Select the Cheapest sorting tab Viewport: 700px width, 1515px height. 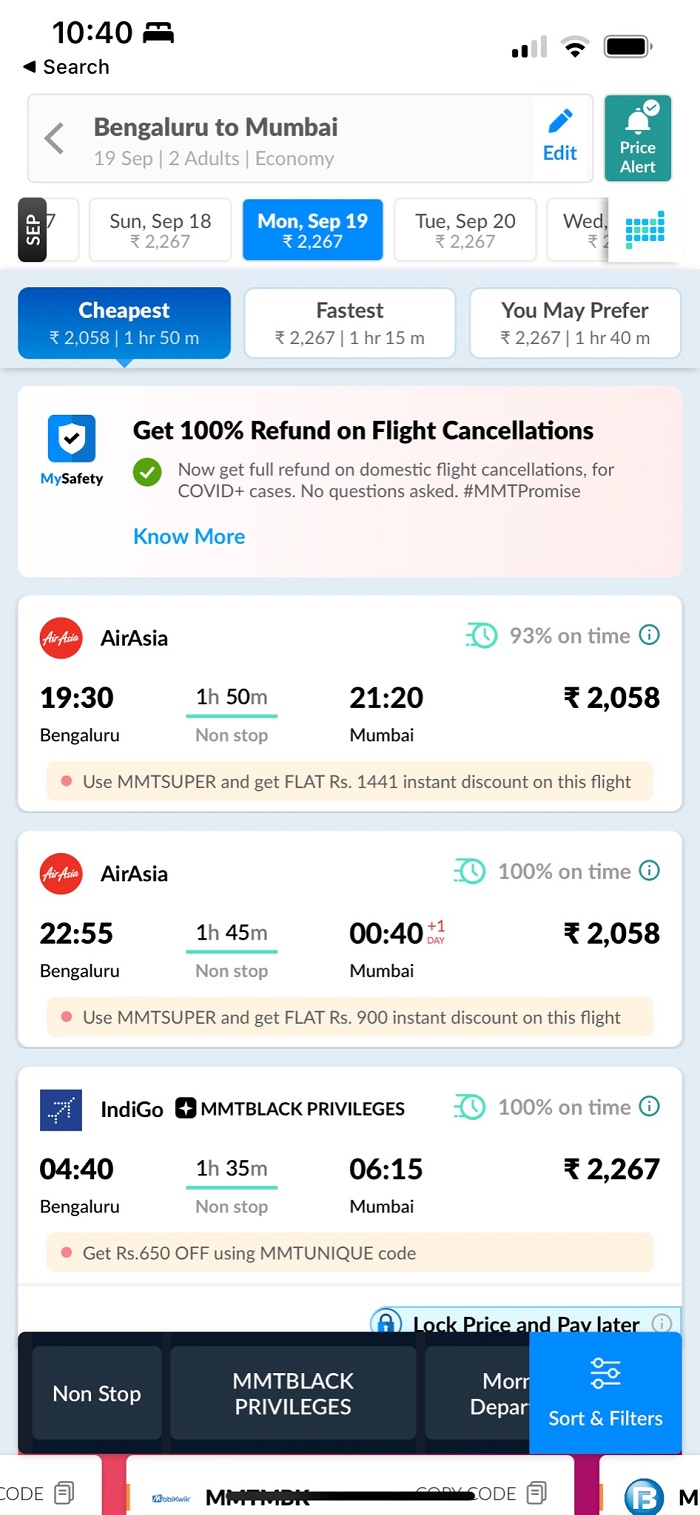pyautogui.click(x=124, y=323)
